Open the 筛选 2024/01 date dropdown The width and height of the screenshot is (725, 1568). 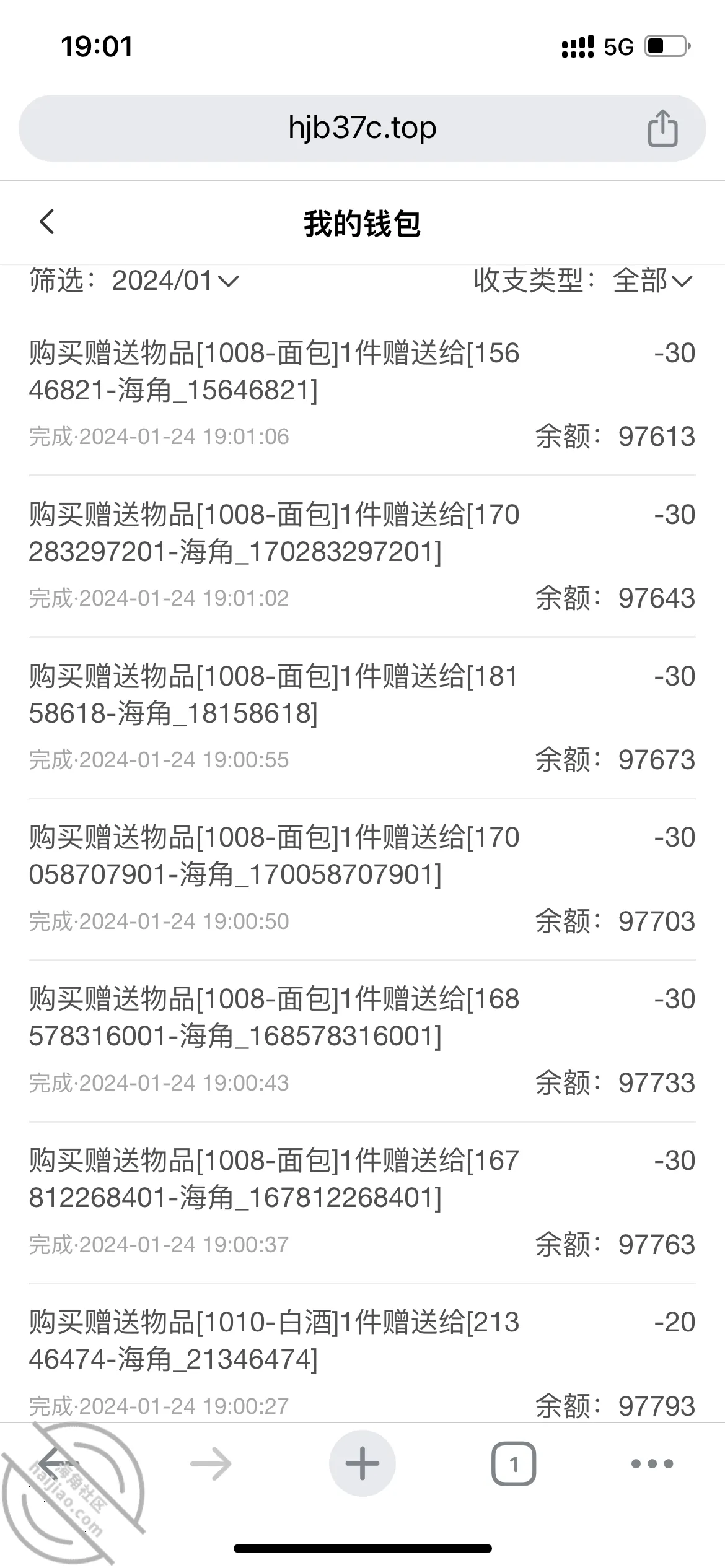coord(175,281)
